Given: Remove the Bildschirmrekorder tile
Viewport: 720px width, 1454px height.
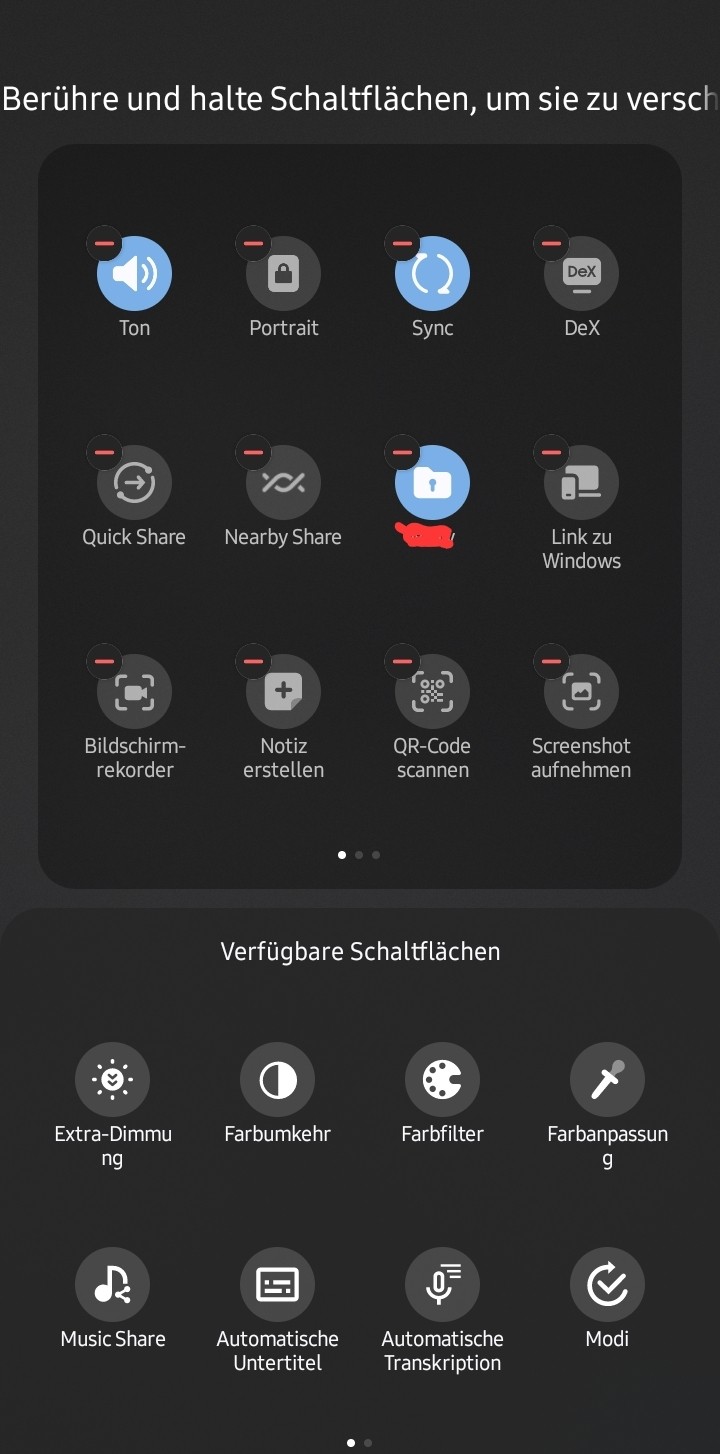Looking at the screenshot, I should (104, 661).
